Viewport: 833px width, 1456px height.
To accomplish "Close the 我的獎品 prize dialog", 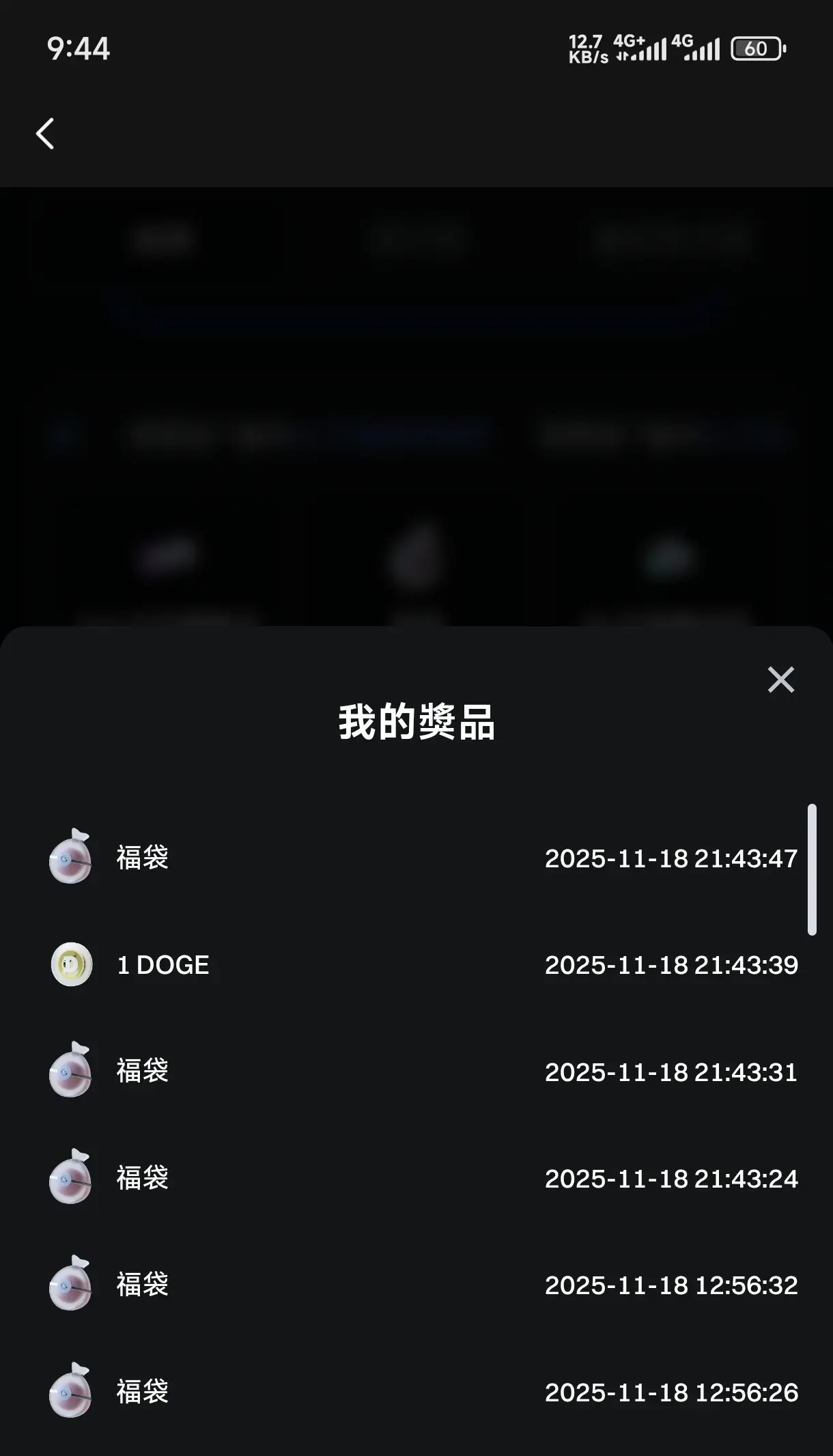I will point(780,680).
